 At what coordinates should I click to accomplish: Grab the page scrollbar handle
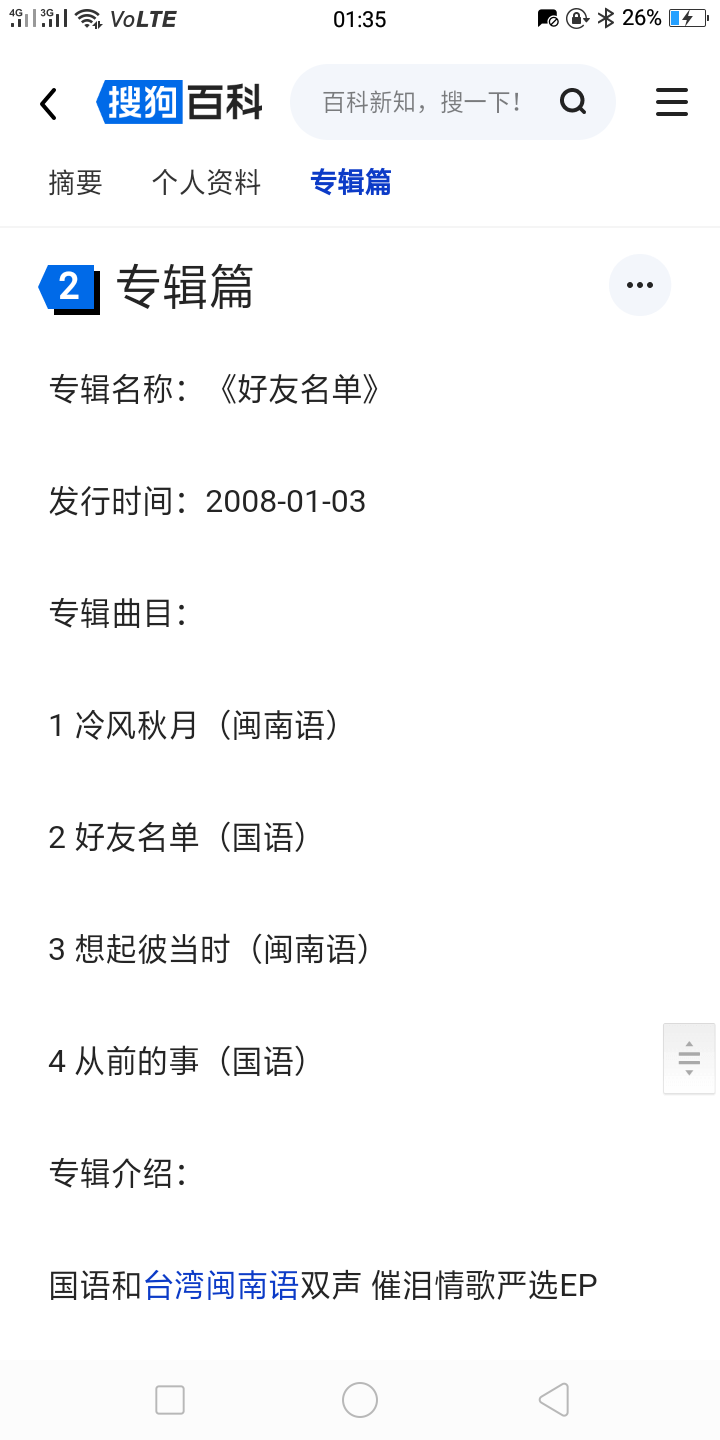[x=689, y=1058]
